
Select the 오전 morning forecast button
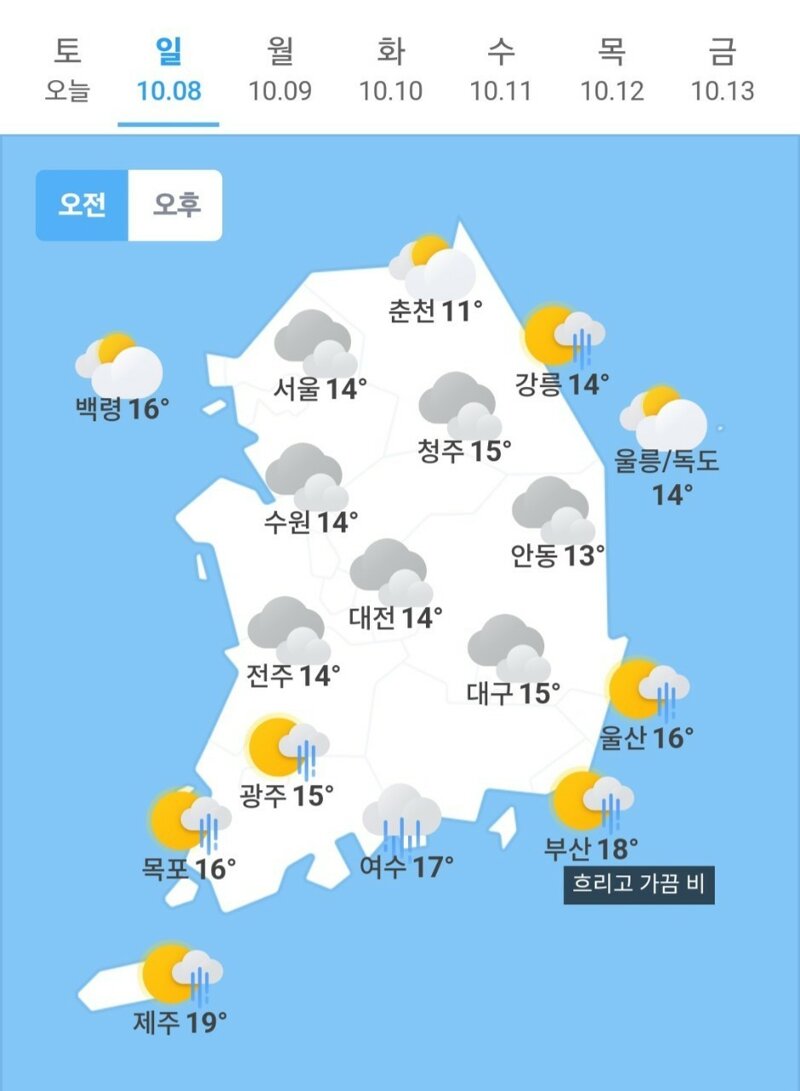coord(83,205)
